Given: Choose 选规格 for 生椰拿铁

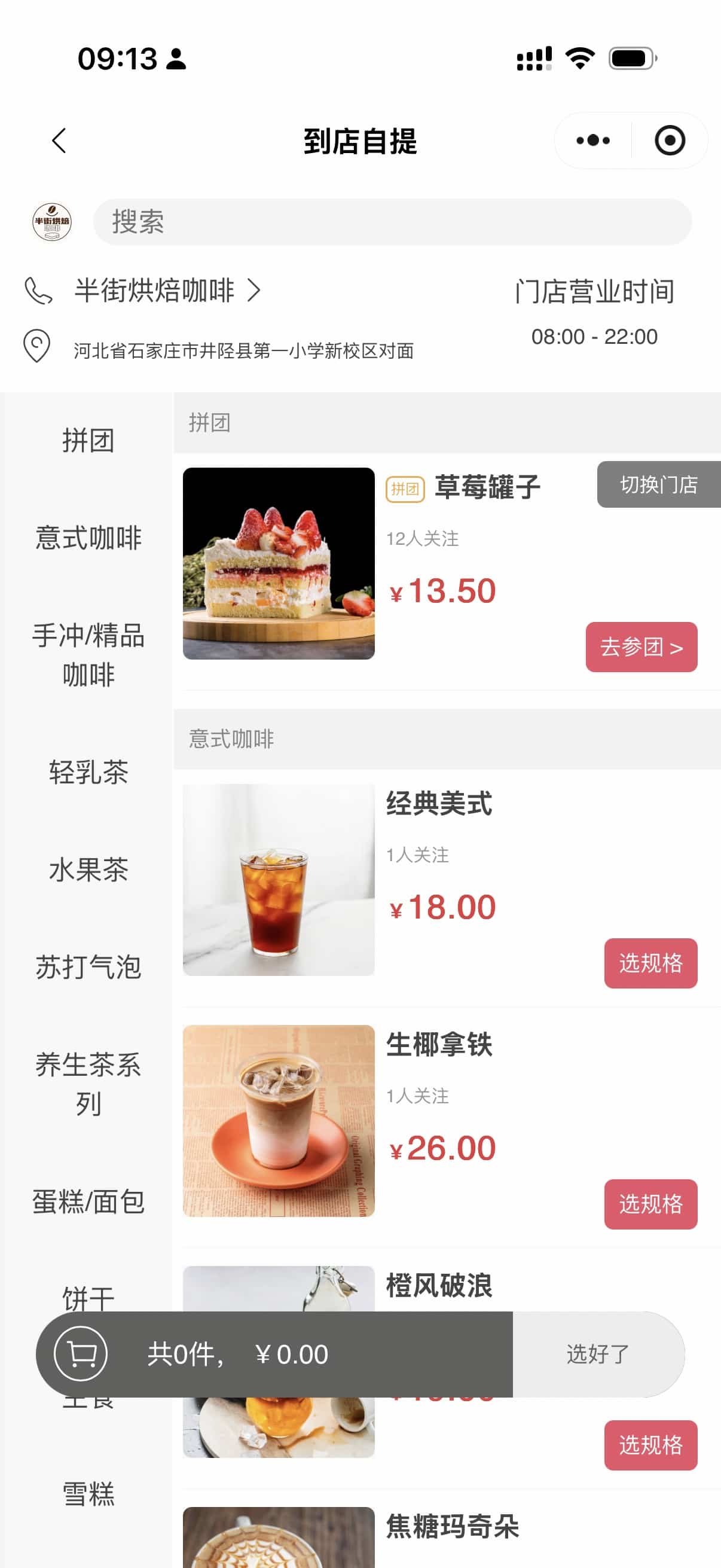Looking at the screenshot, I should coord(650,1204).
